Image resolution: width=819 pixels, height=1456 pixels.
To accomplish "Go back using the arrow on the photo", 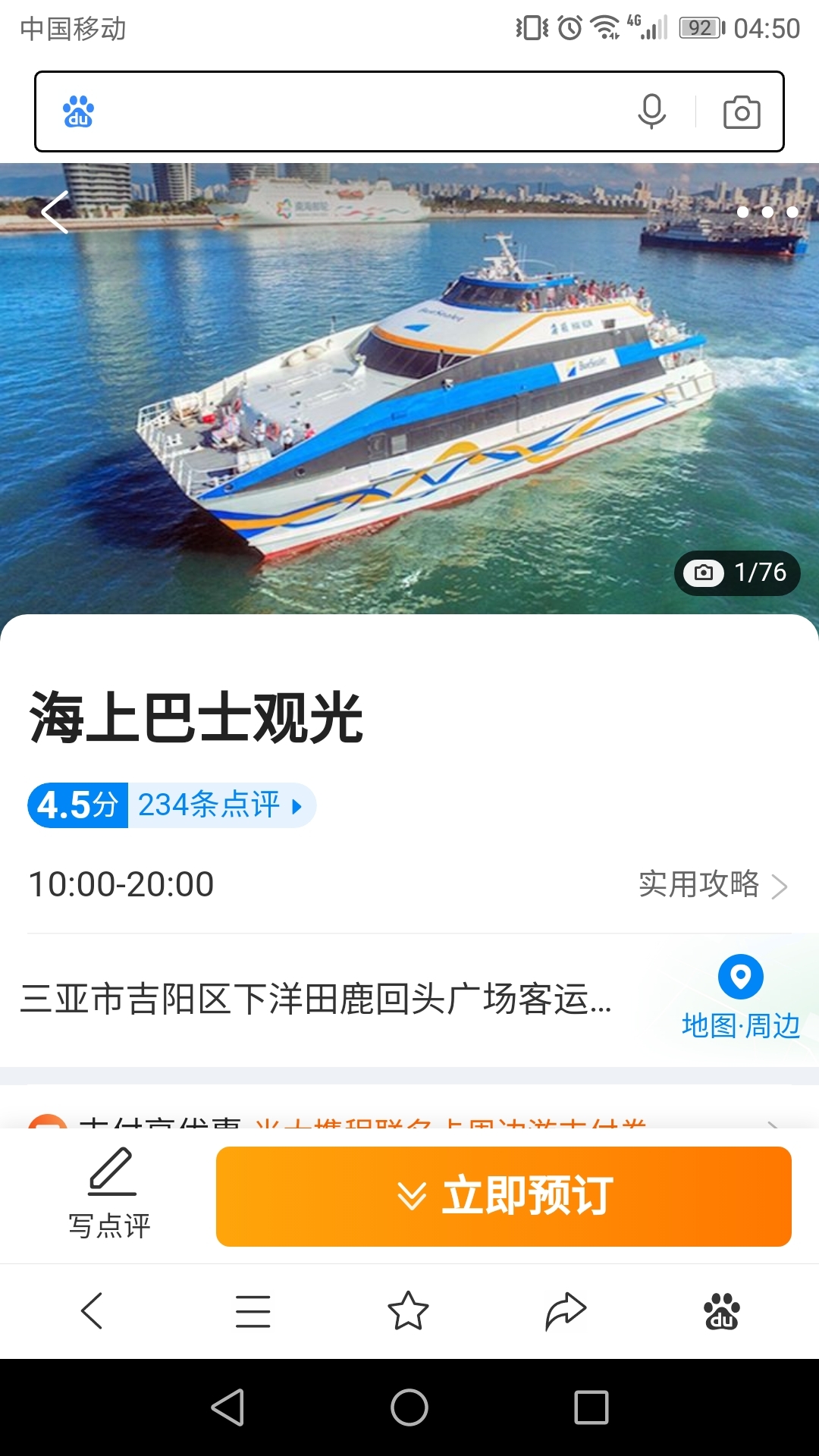I will point(55,212).
